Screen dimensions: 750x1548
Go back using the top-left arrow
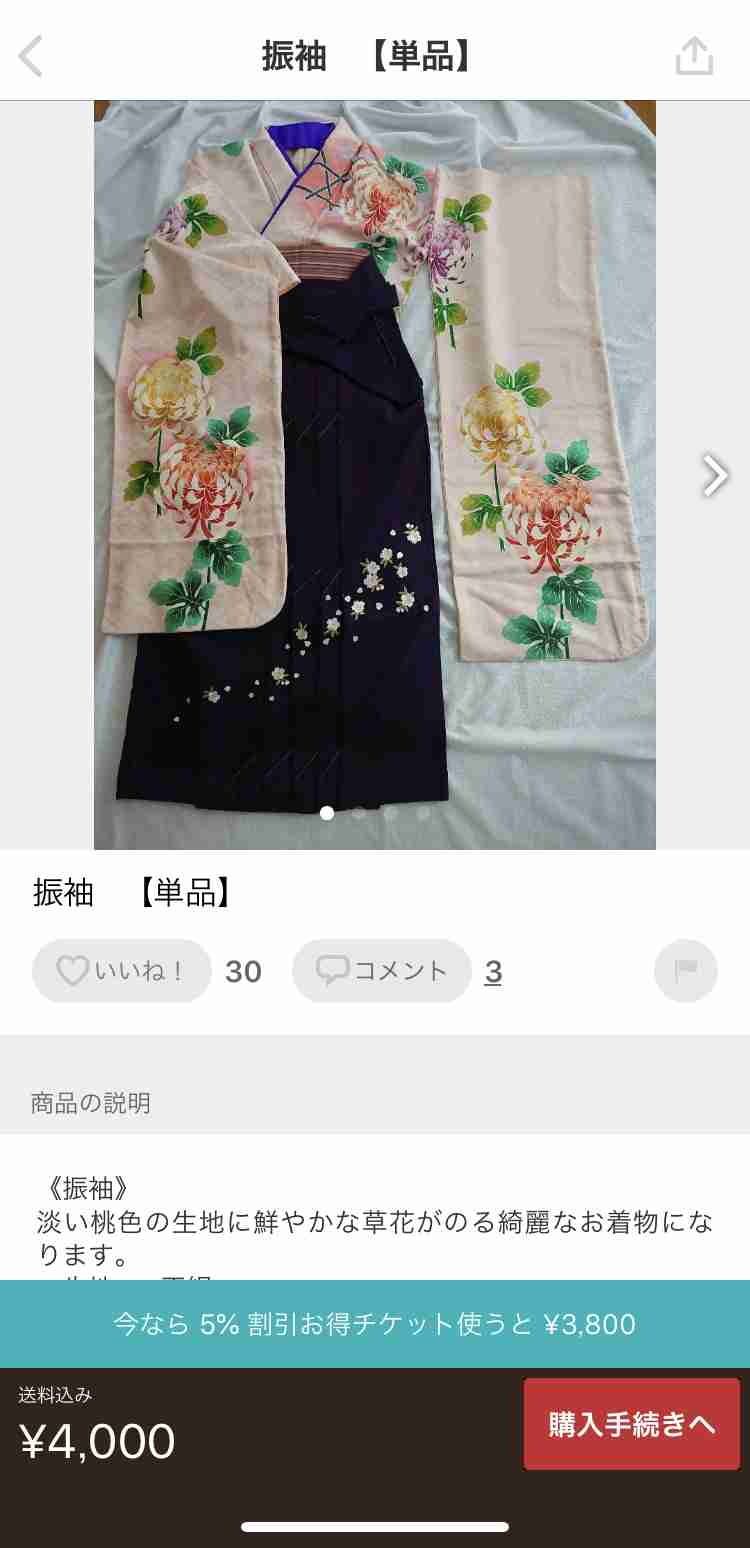point(31,56)
